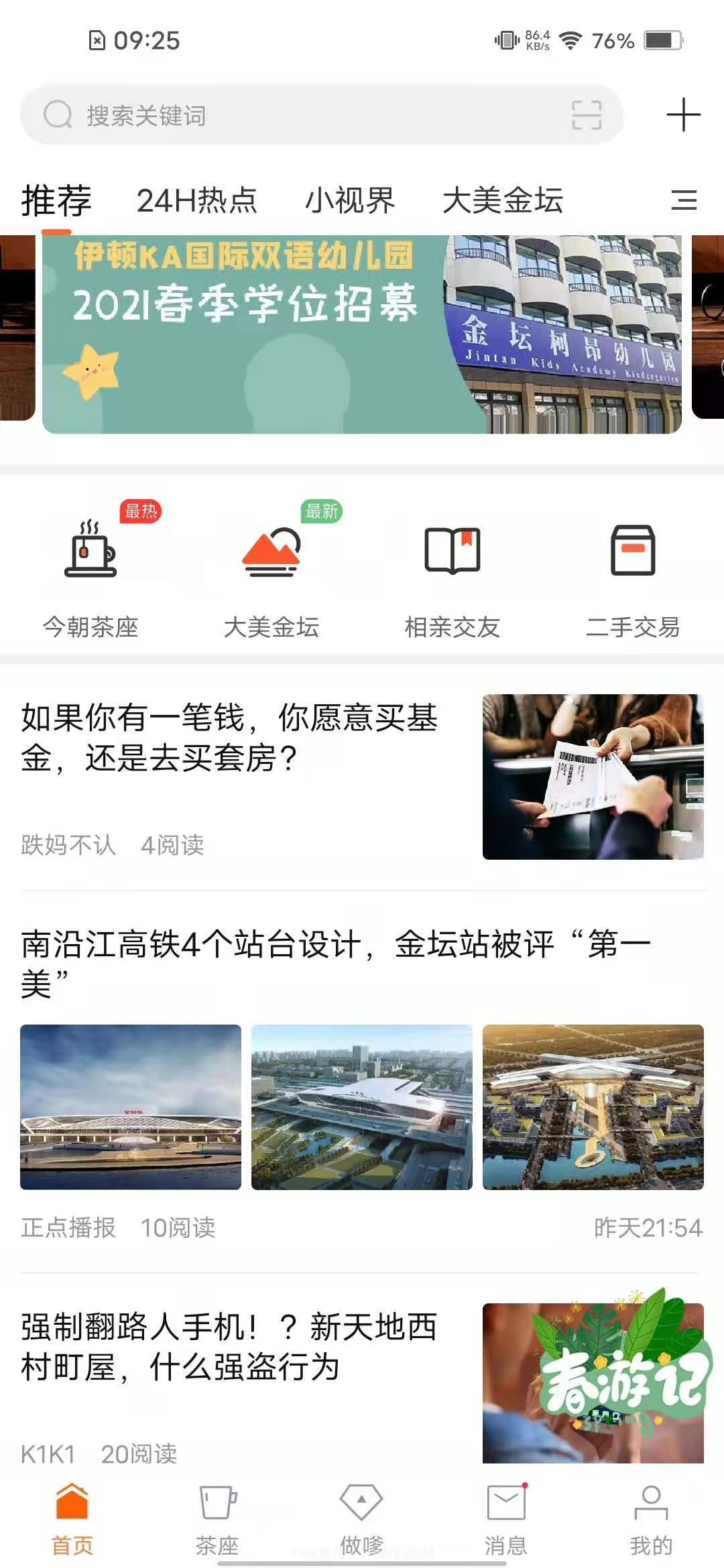Open the kindergarten enrollment banner ad

tap(362, 335)
